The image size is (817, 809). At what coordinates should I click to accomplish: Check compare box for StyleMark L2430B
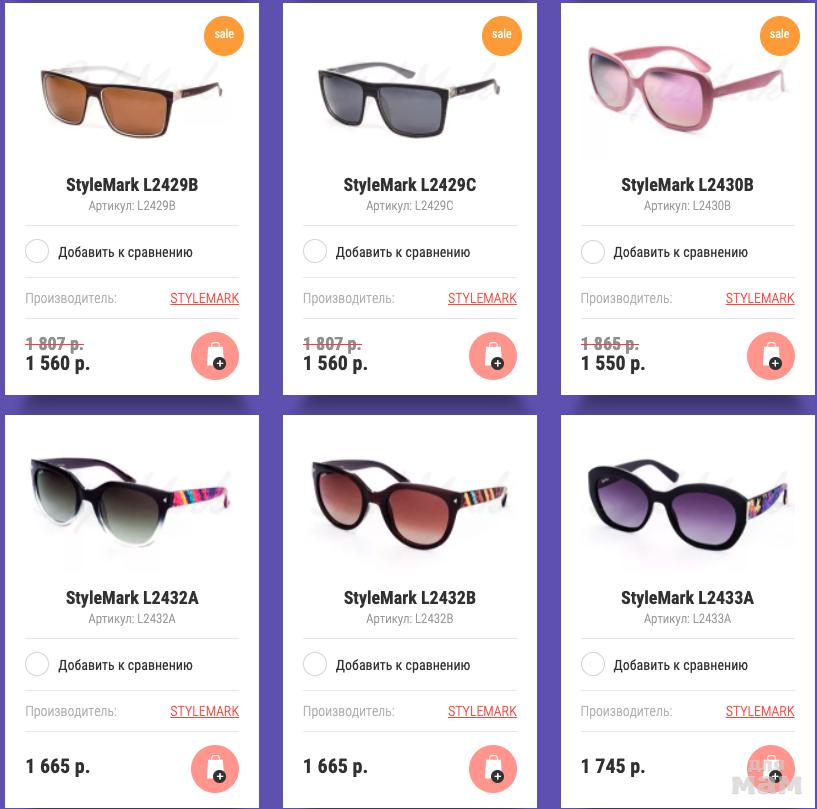[593, 252]
